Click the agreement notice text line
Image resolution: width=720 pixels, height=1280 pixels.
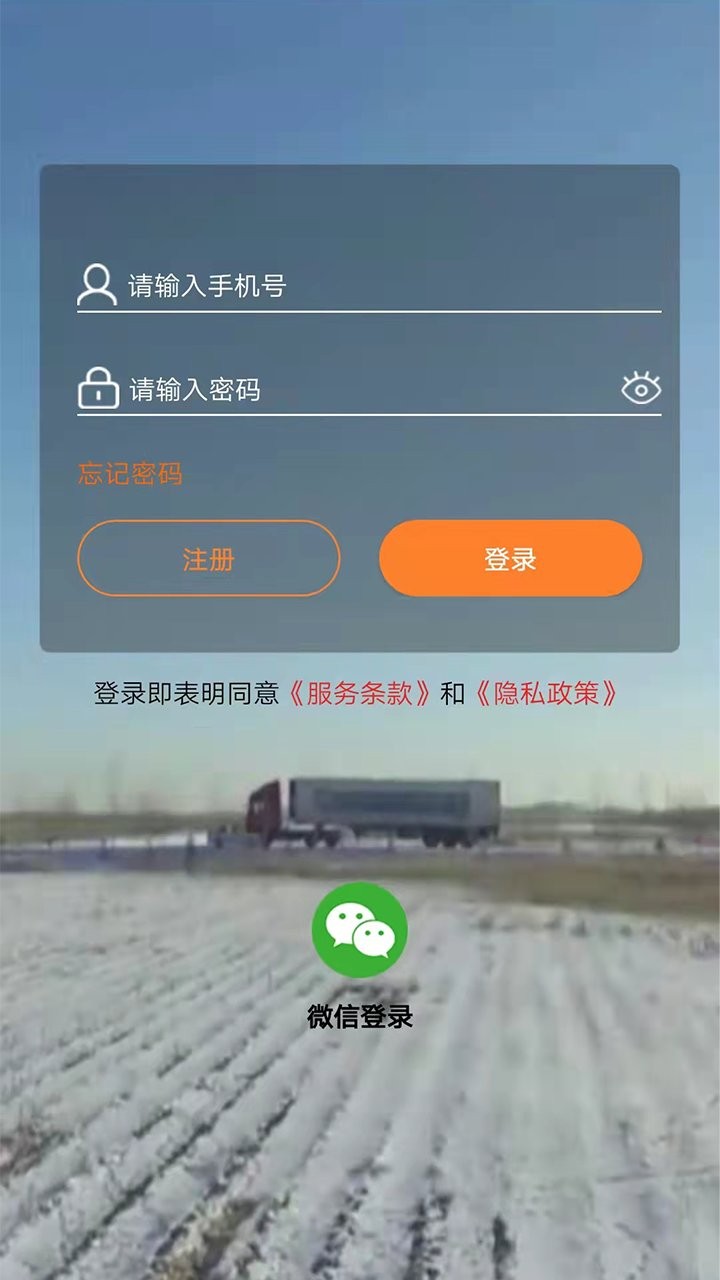point(355,692)
